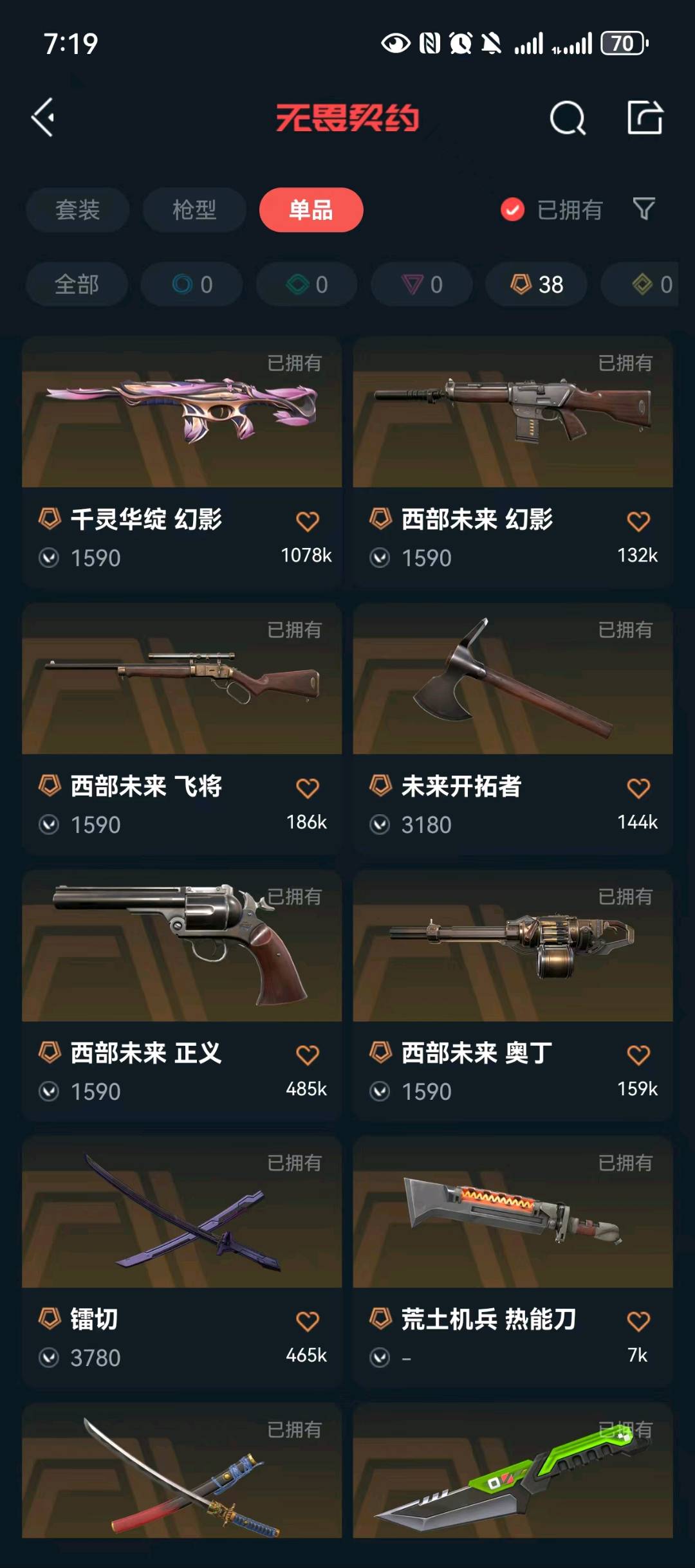
Task: Tap the share icon in the top bar
Action: (x=645, y=118)
